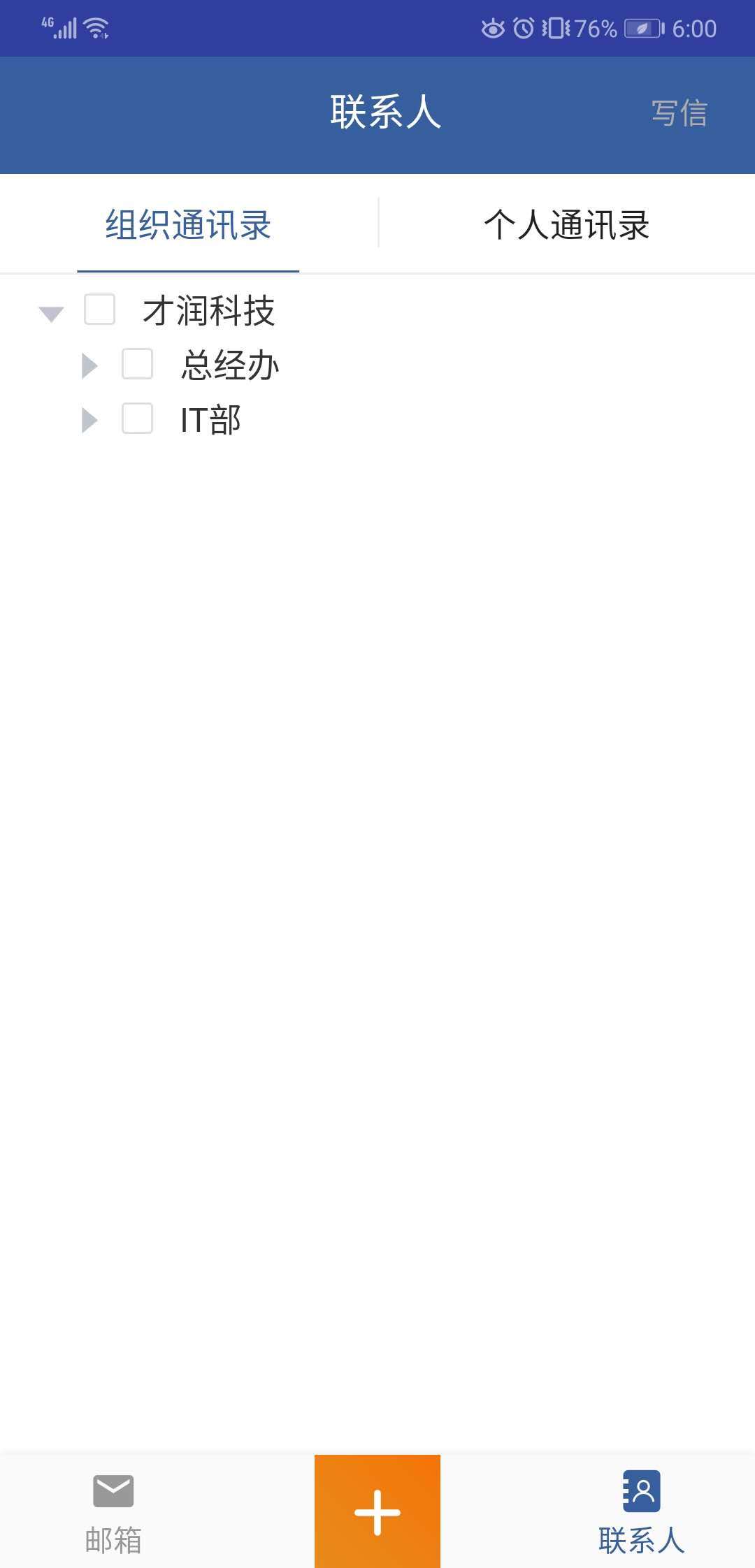Select the 总经办 checkbox
The height and width of the screenshot is (1568, 755).
(137, 364)
